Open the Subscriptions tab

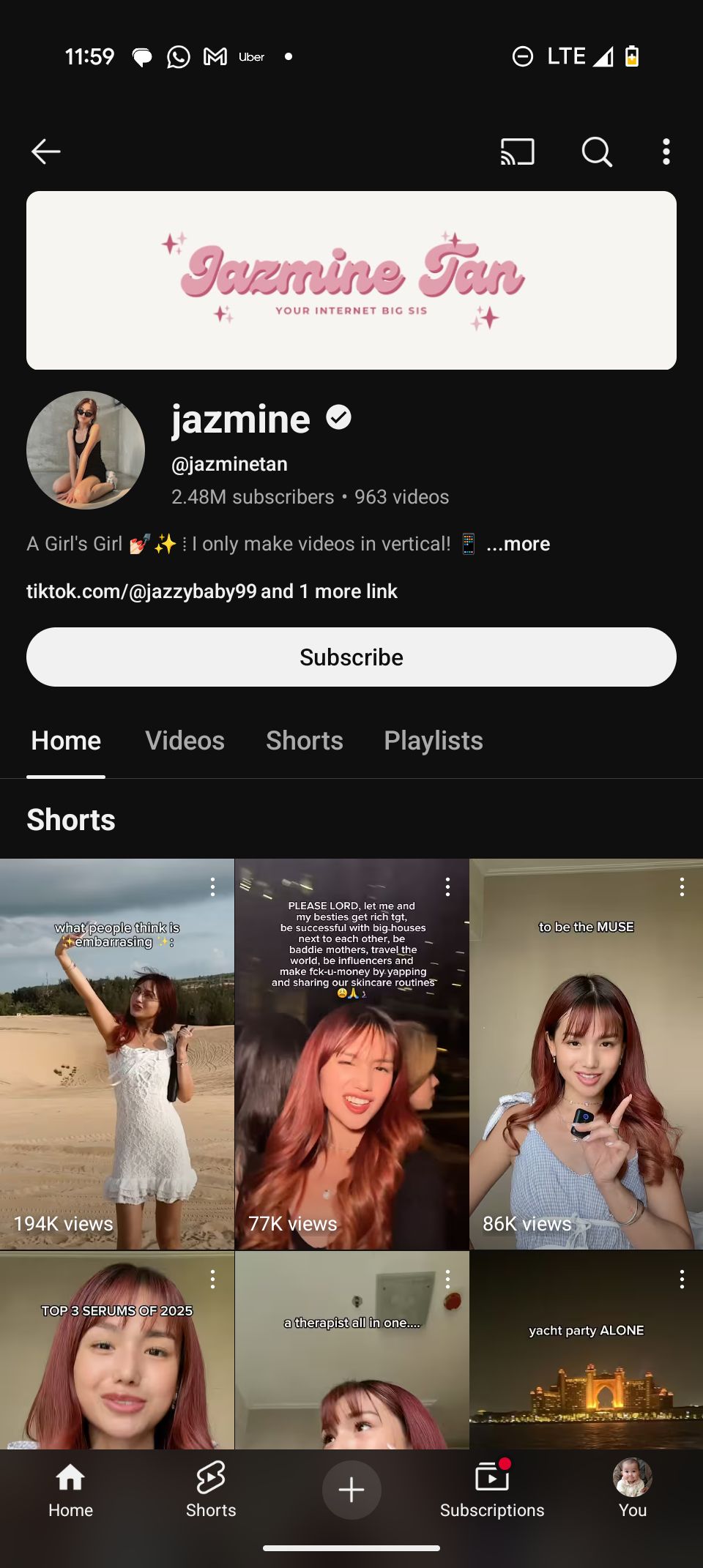point(492,1489)
